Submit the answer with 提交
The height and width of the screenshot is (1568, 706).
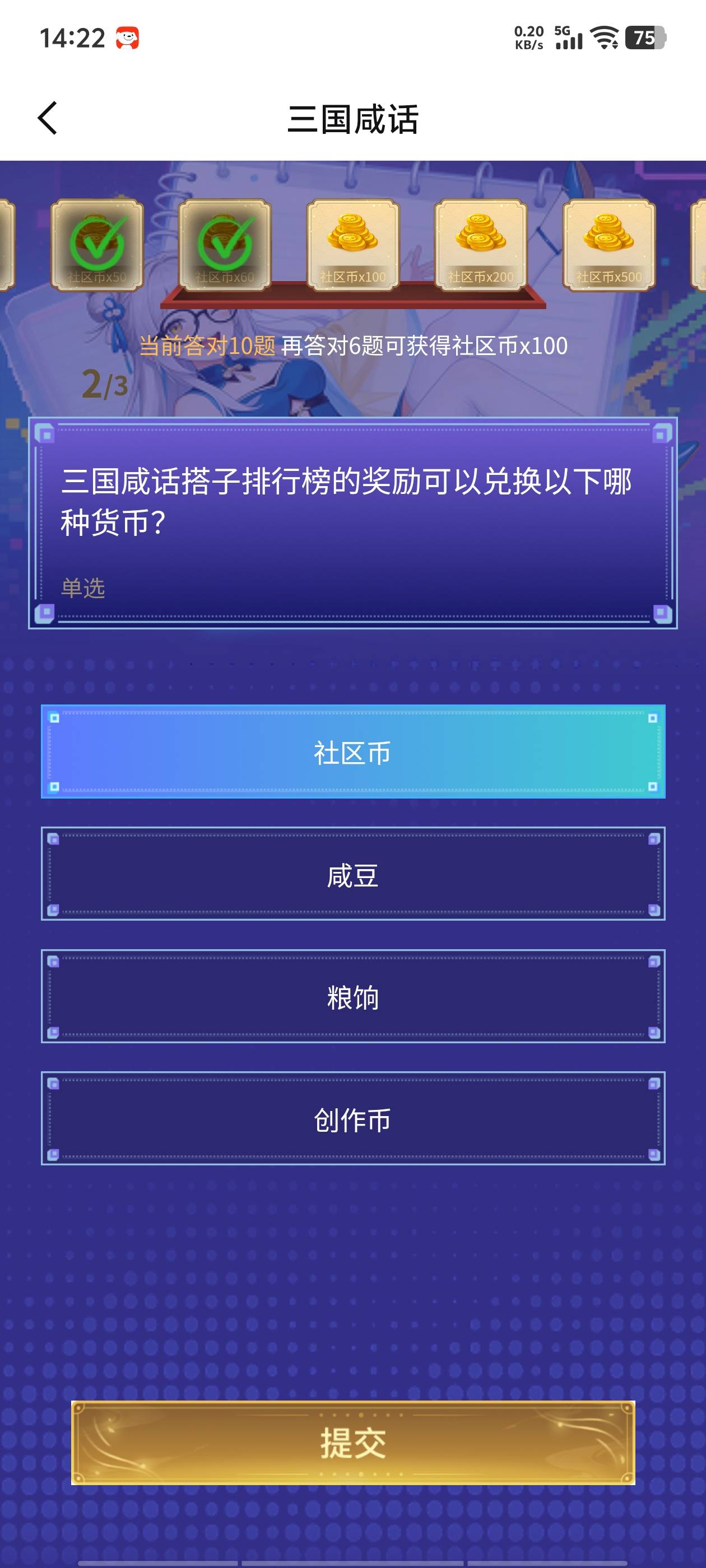(352, 1442)
